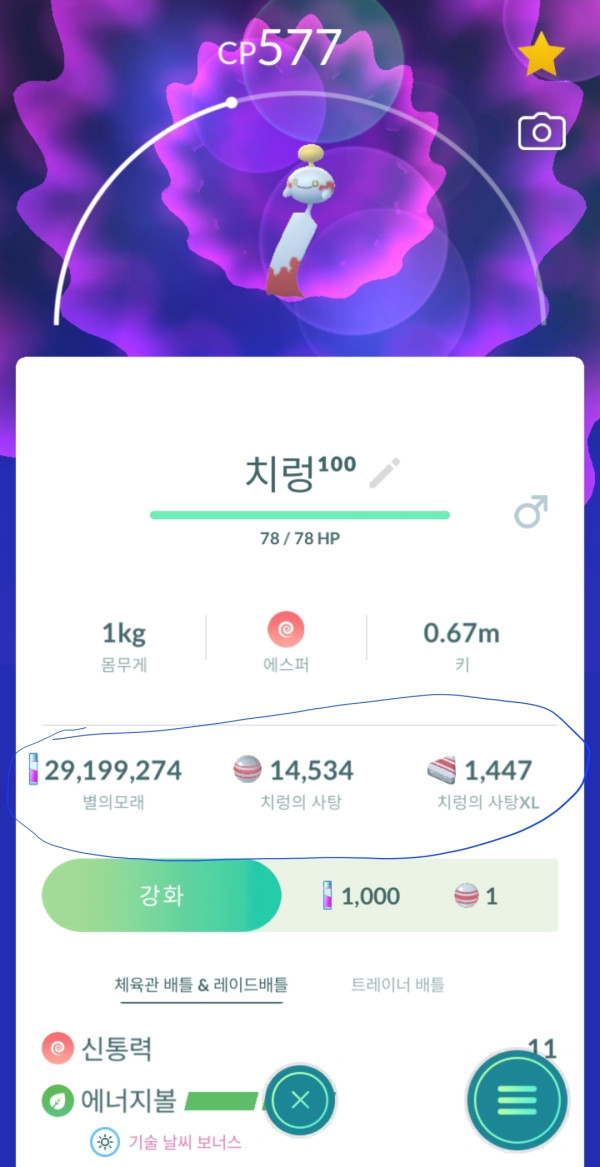600x1167 pixels.
Task: Open the green hamburger menu button
Action: click(x=517, y=1099)
